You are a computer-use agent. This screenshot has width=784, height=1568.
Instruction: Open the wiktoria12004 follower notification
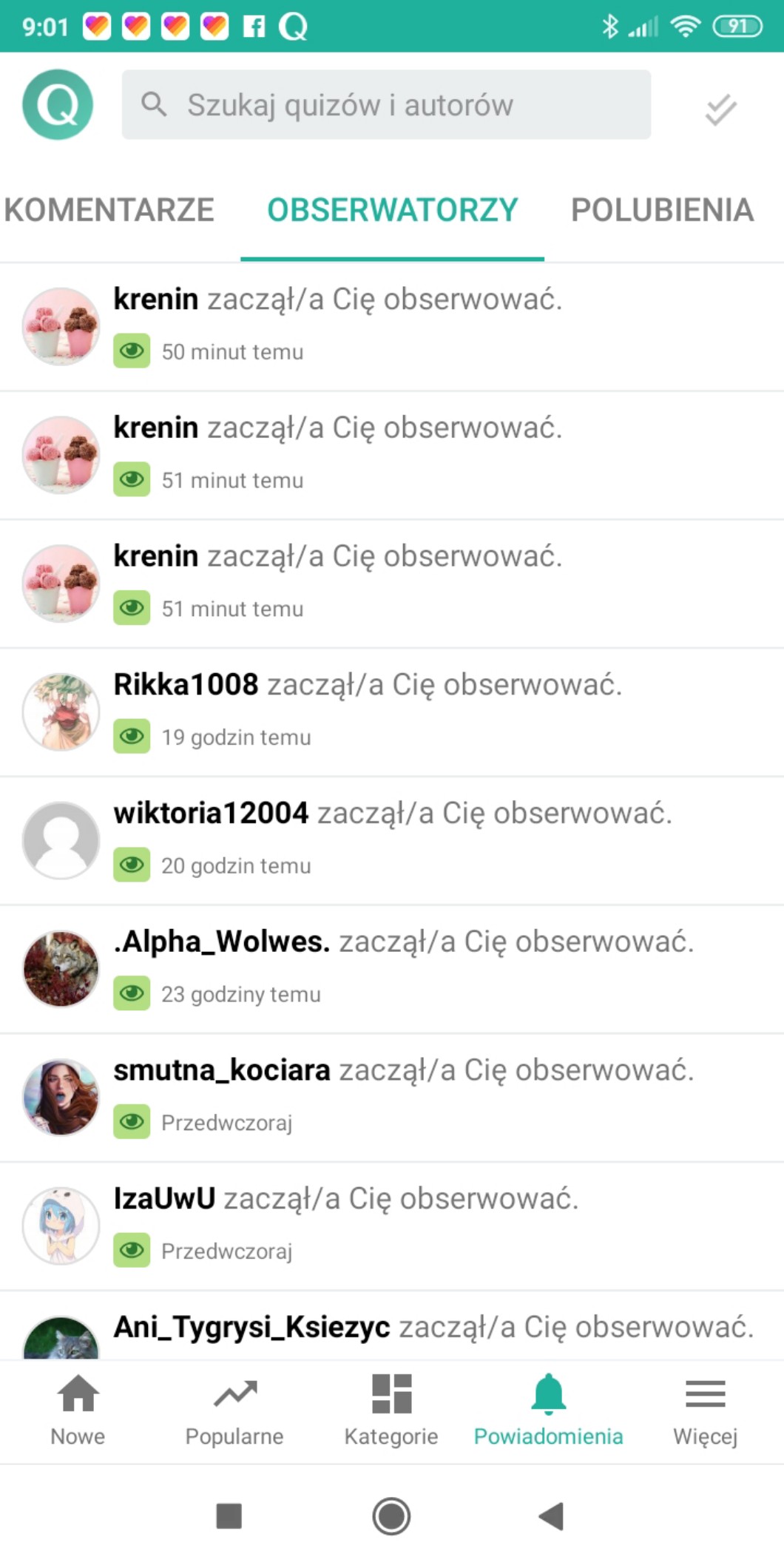coord(392,841)
